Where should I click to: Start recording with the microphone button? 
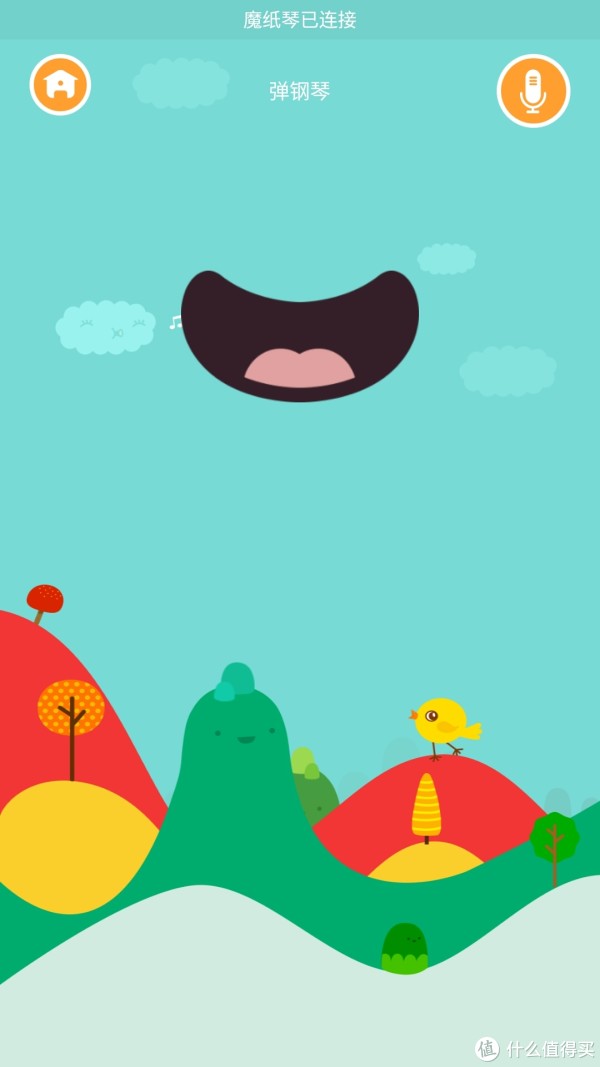(x=533, y=91)
